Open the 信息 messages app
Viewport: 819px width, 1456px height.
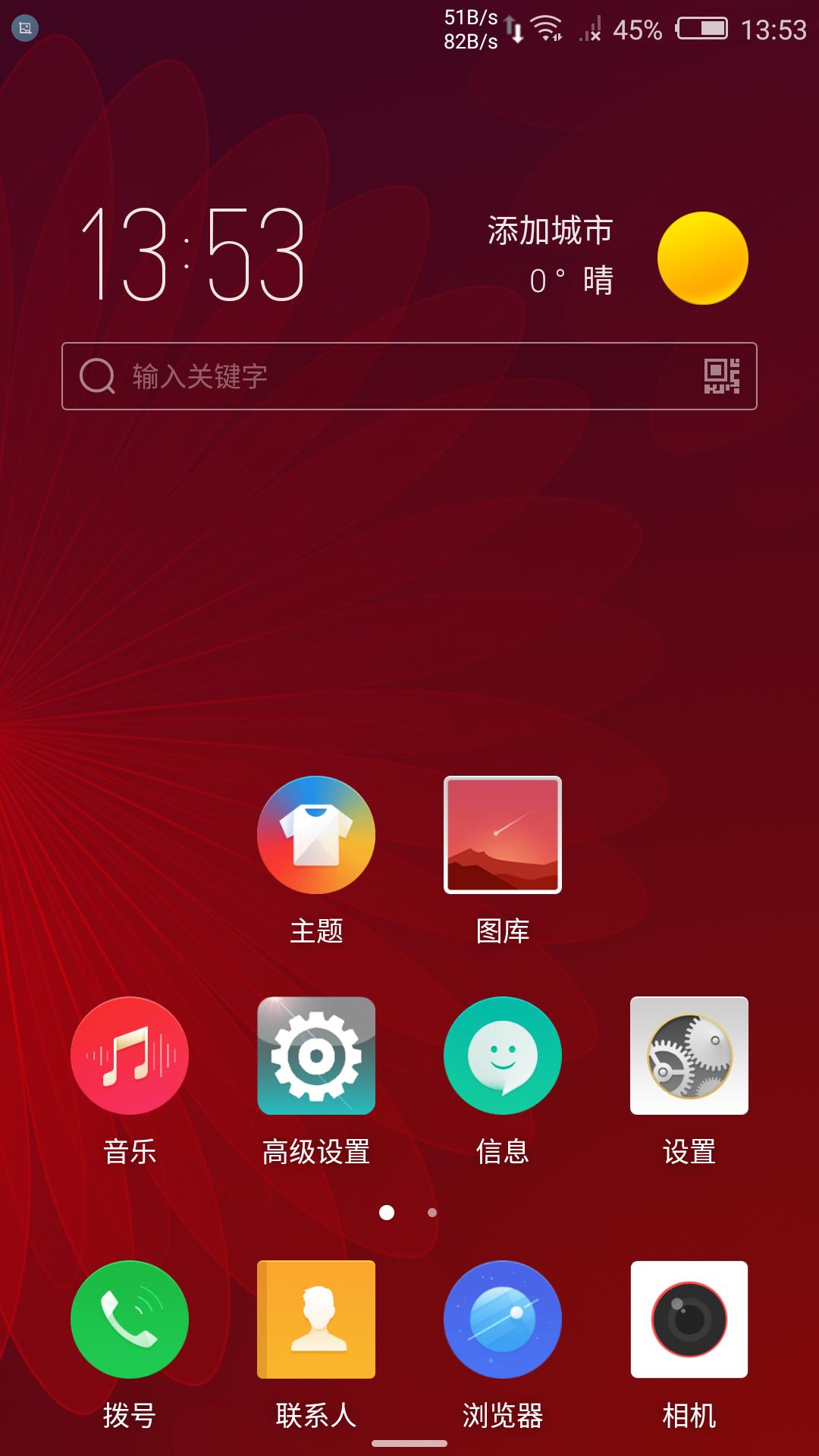(x=503, y=1056)
